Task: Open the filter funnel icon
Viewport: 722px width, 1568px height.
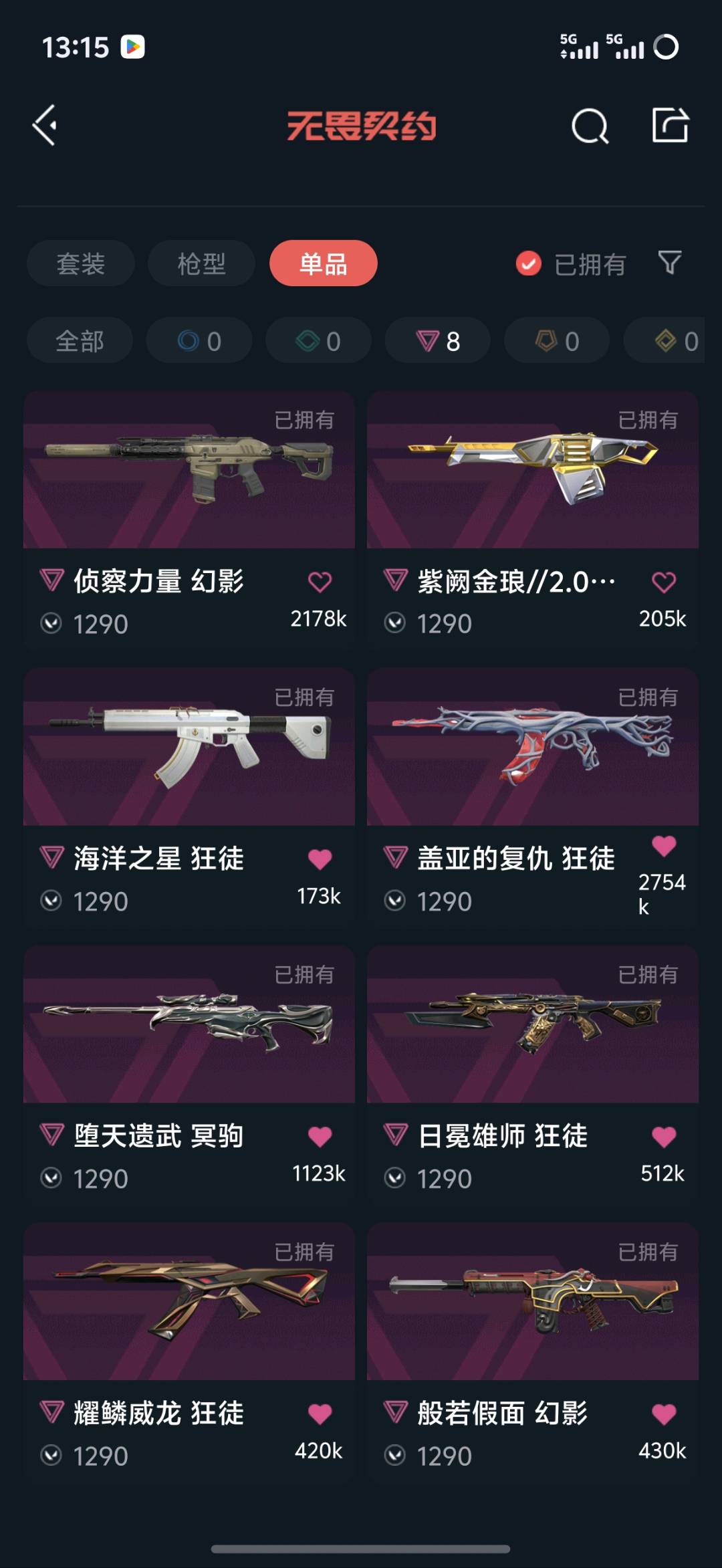Action: 669,263
